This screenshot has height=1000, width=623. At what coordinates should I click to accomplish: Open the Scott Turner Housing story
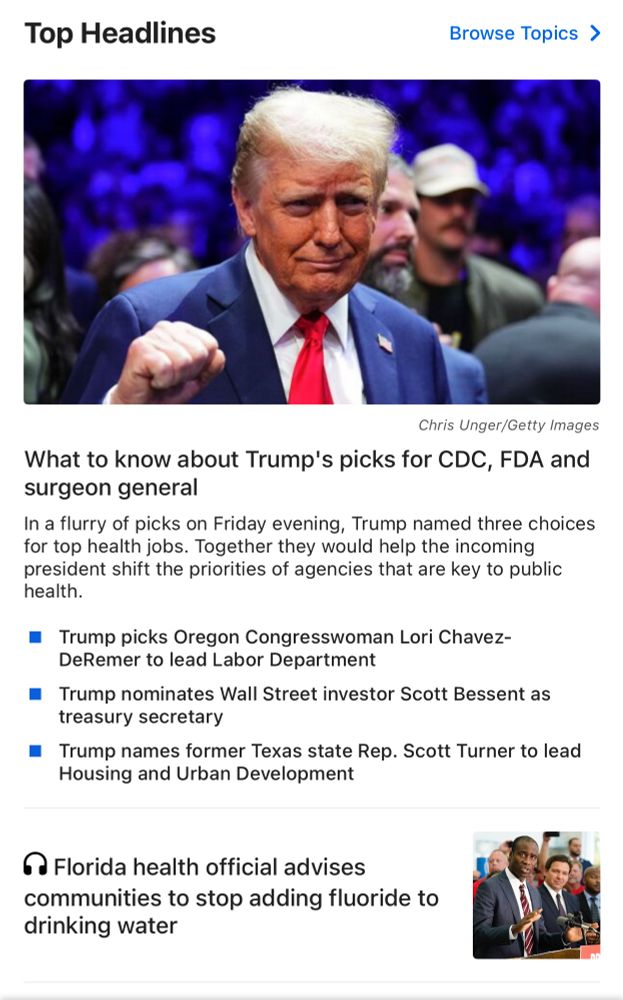tap(319, 762)
